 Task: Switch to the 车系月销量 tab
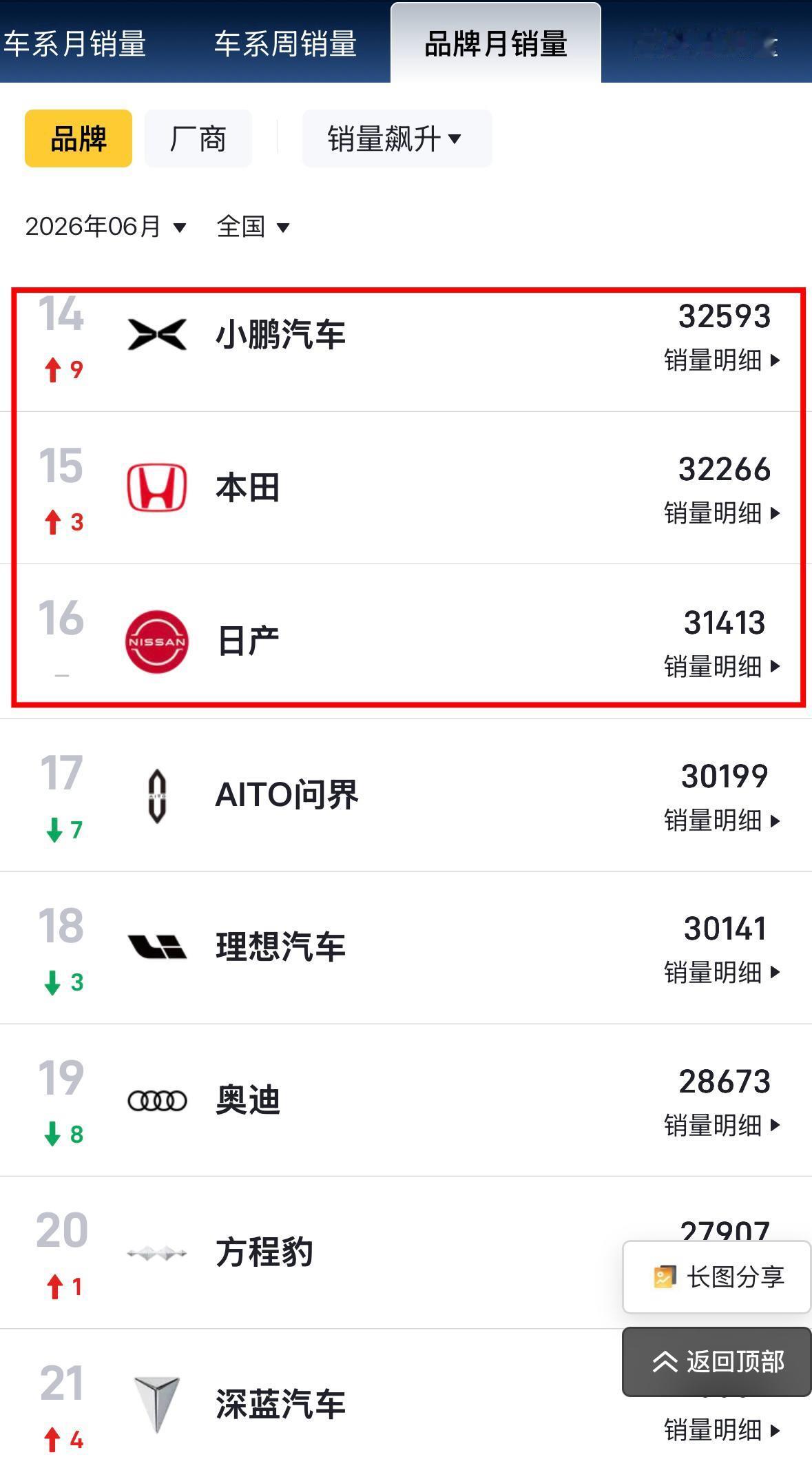coord(74,43)
